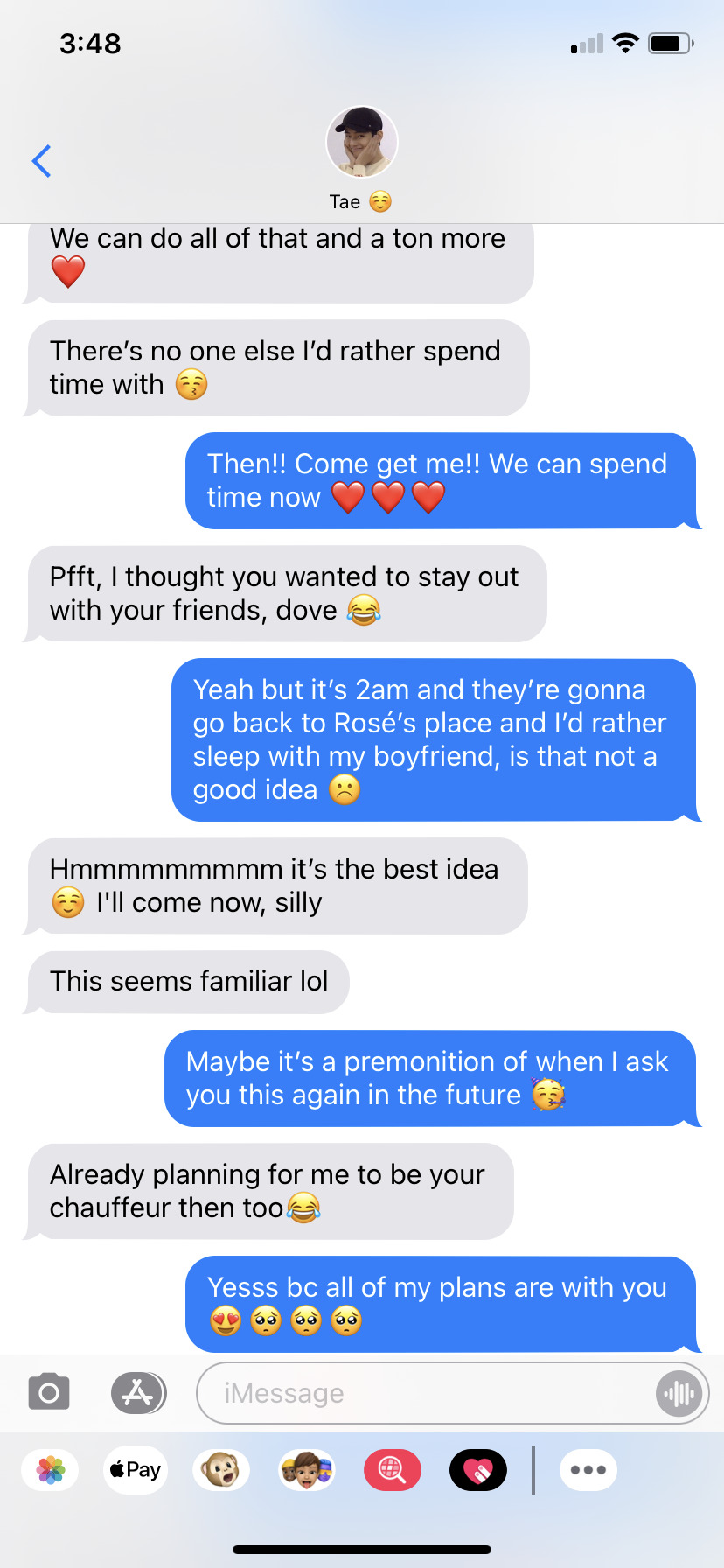Open Apple Pay in the app strip
Viewport: 724px width, 1568px height.
[136, 1470]
